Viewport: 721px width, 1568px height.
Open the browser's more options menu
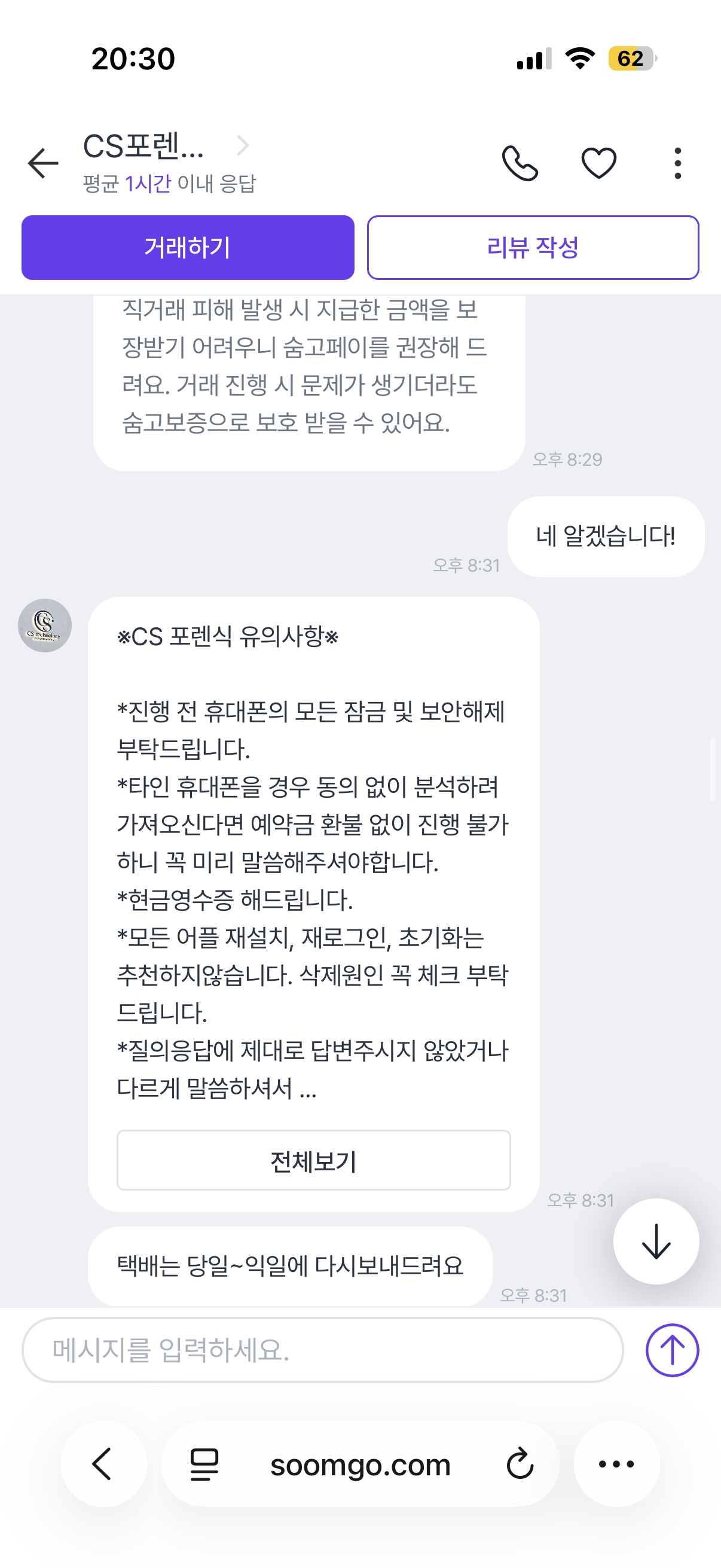coord(616,1464)
